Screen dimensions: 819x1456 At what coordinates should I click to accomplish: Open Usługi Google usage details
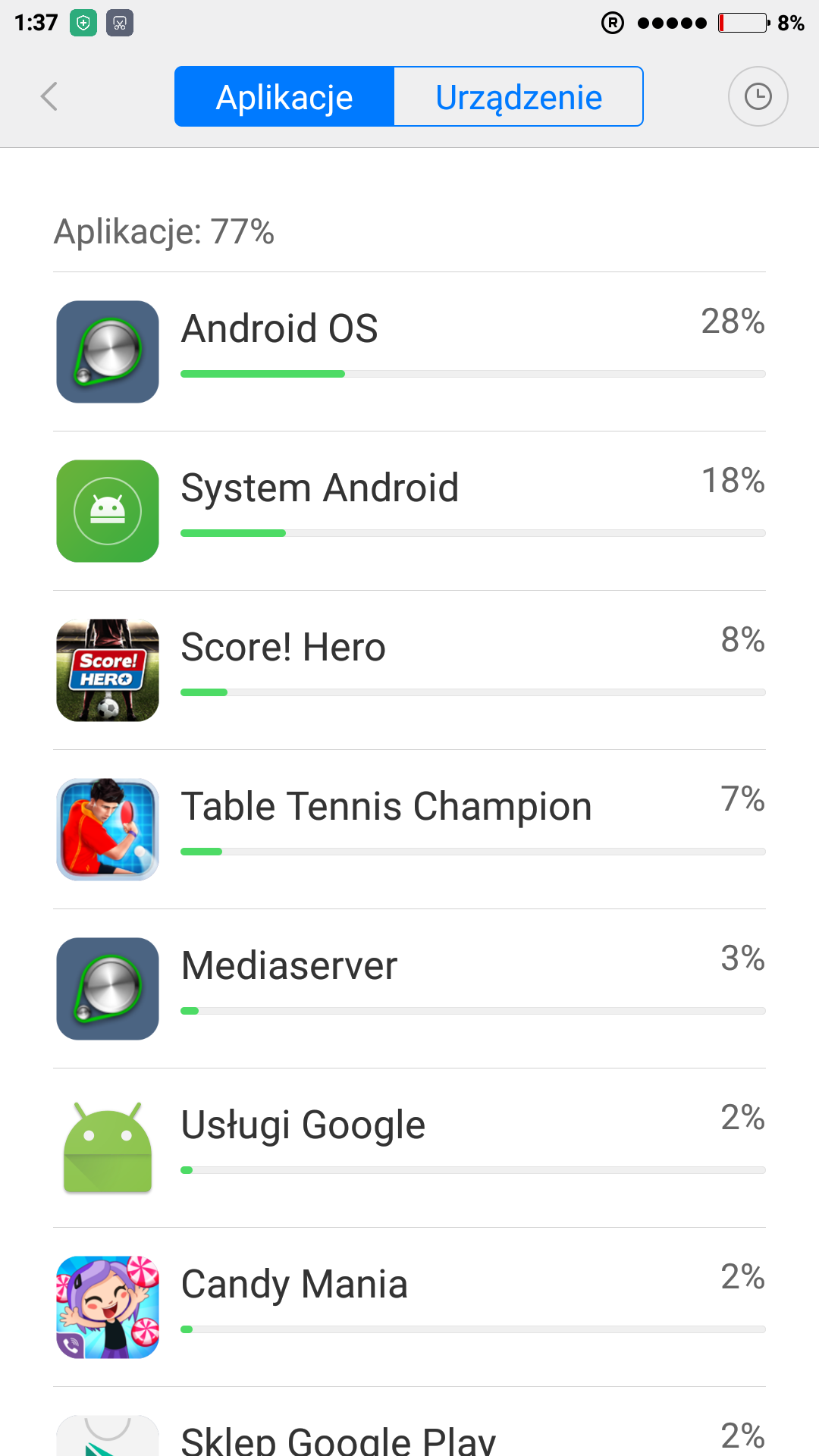pos(409,1148)
